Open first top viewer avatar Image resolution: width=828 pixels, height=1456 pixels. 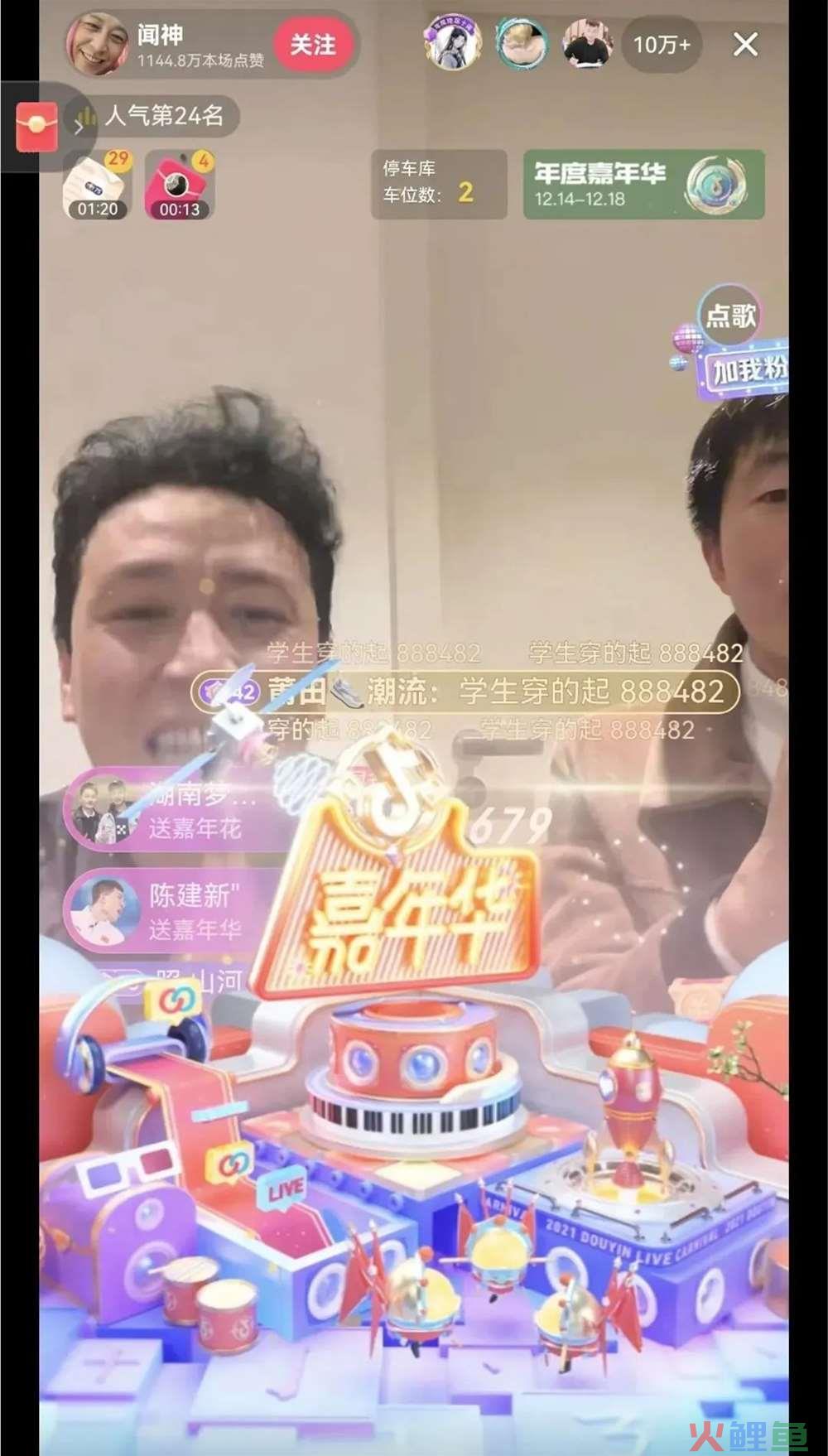pos(453,45)
